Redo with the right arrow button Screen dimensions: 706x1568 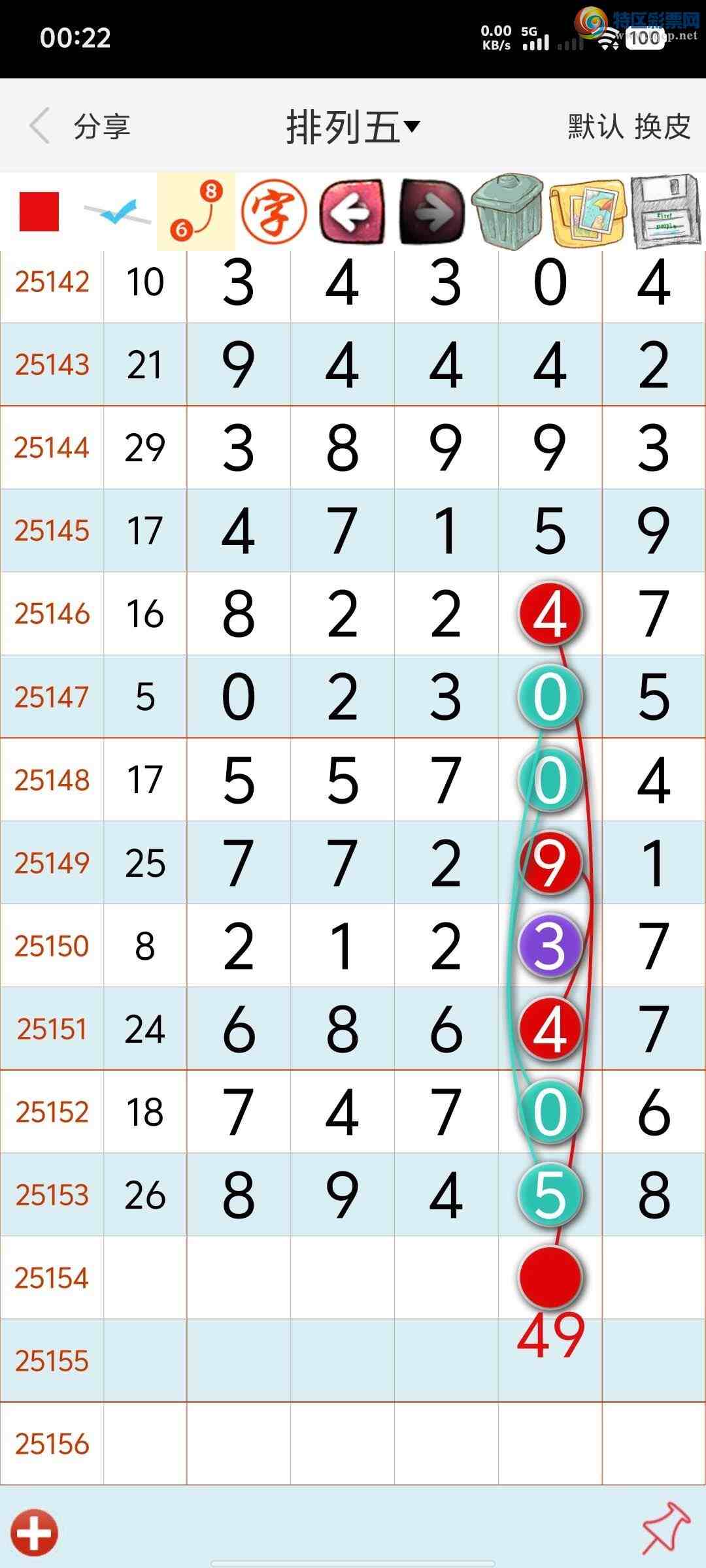pyautogui.click(x=431, y=212)
